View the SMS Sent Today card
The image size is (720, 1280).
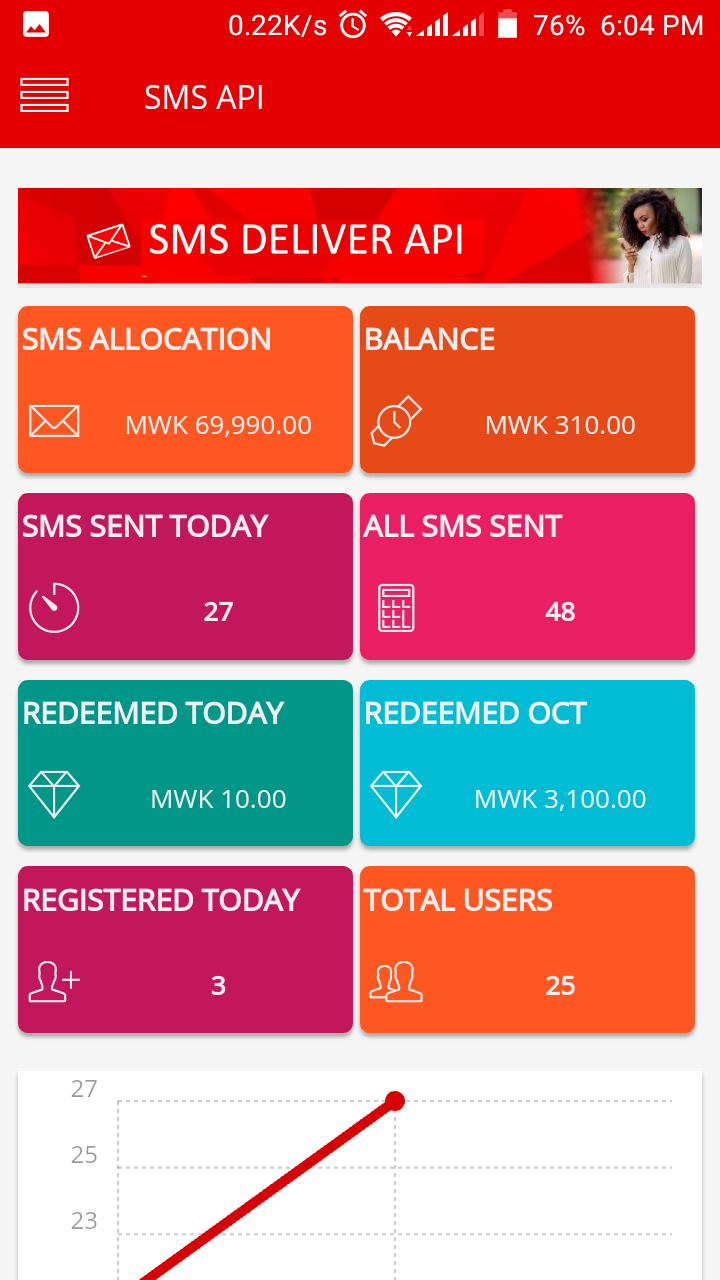(x=185, y=576)
